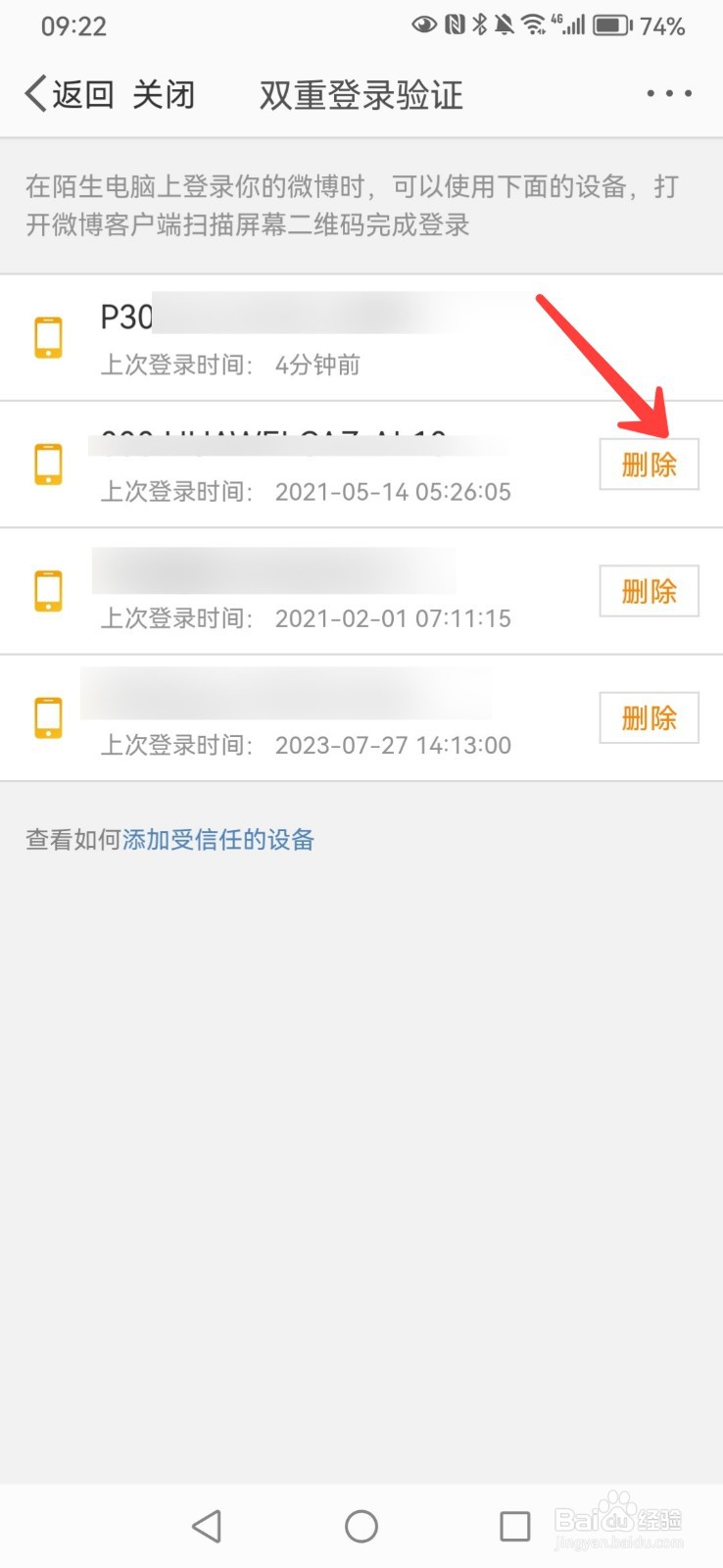Tap the system back triangle button
The height and width of the screenshot is (1568, 723).
[x=207, y=1526]
